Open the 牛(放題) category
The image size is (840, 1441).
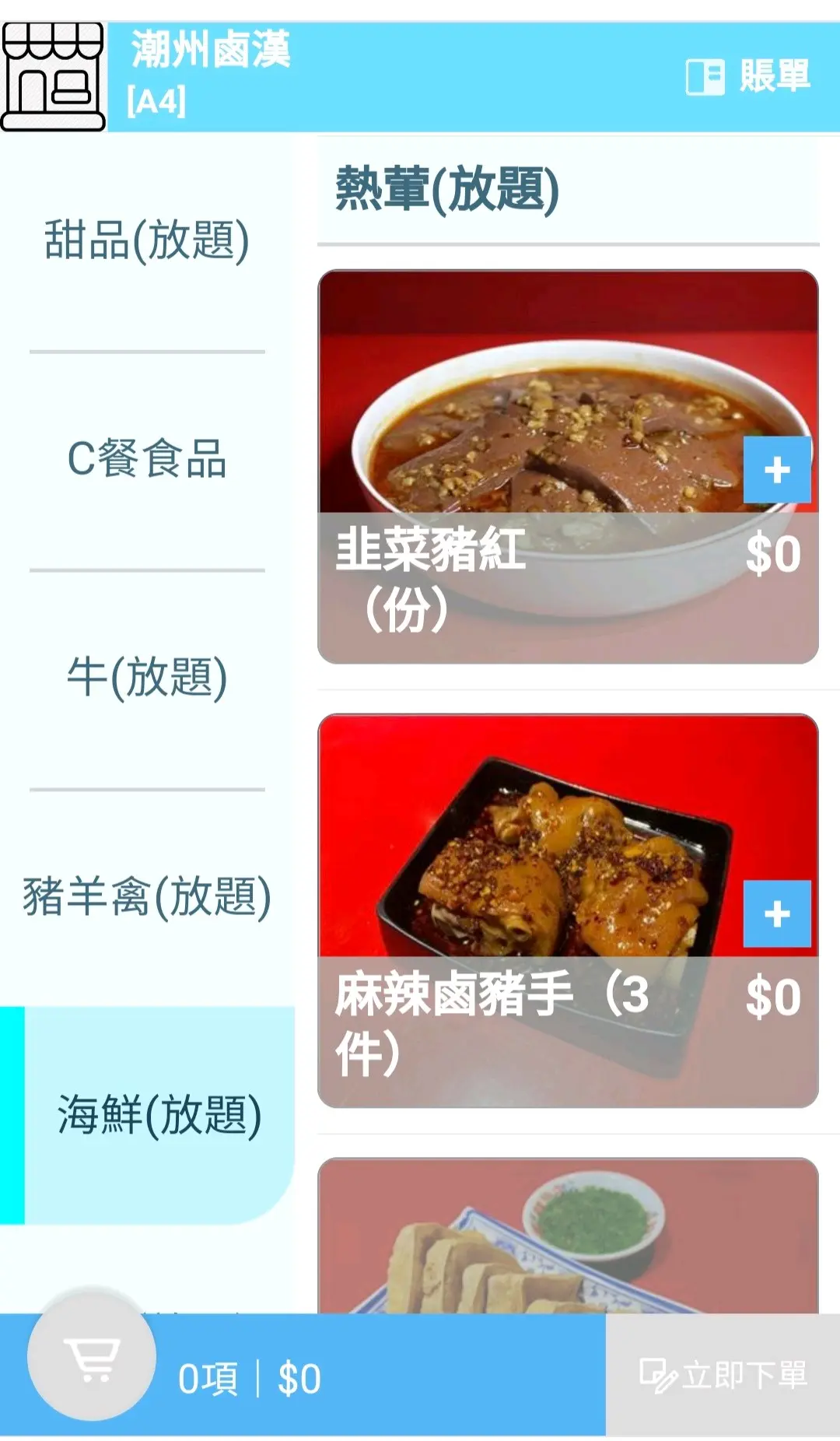pos(147,677)
